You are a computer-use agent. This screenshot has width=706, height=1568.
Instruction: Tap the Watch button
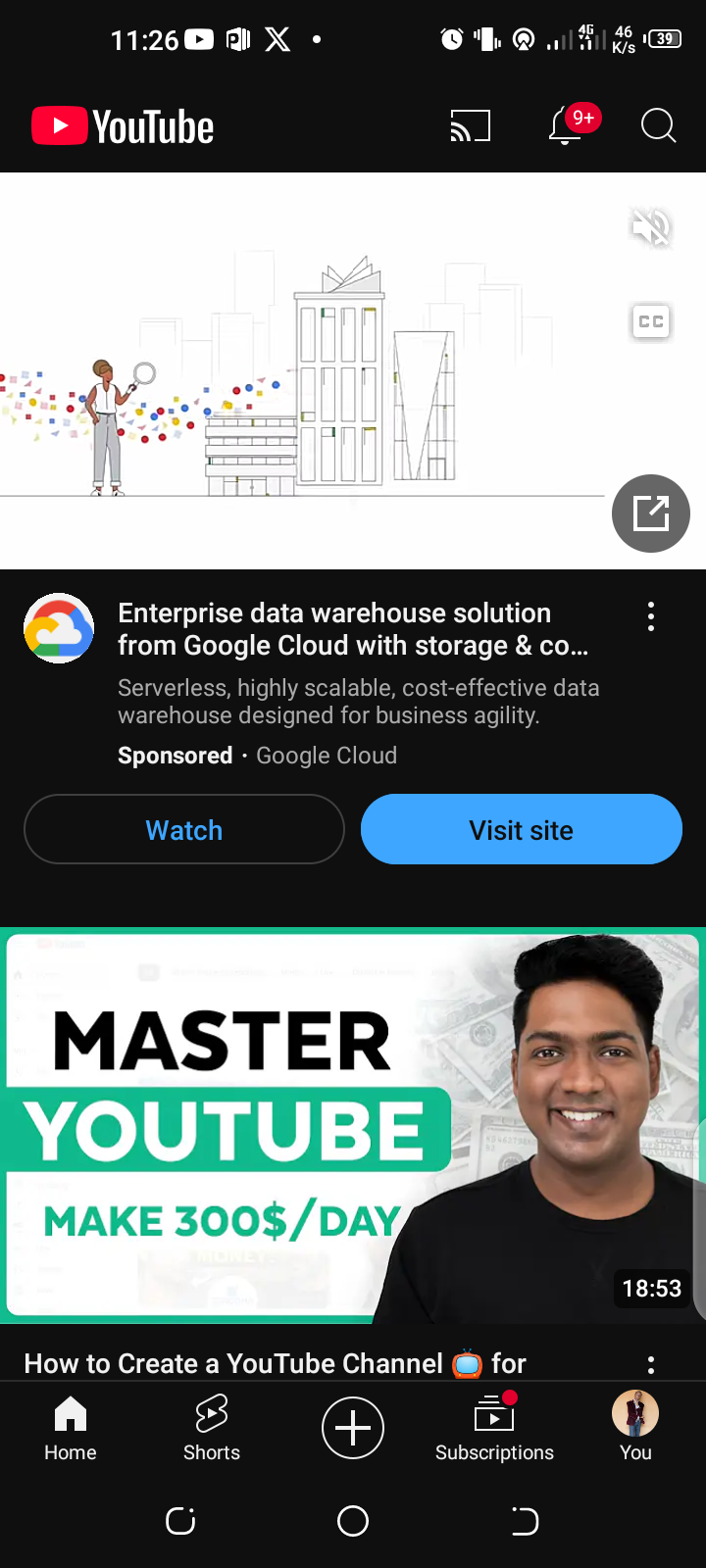[x=184, y=829]
